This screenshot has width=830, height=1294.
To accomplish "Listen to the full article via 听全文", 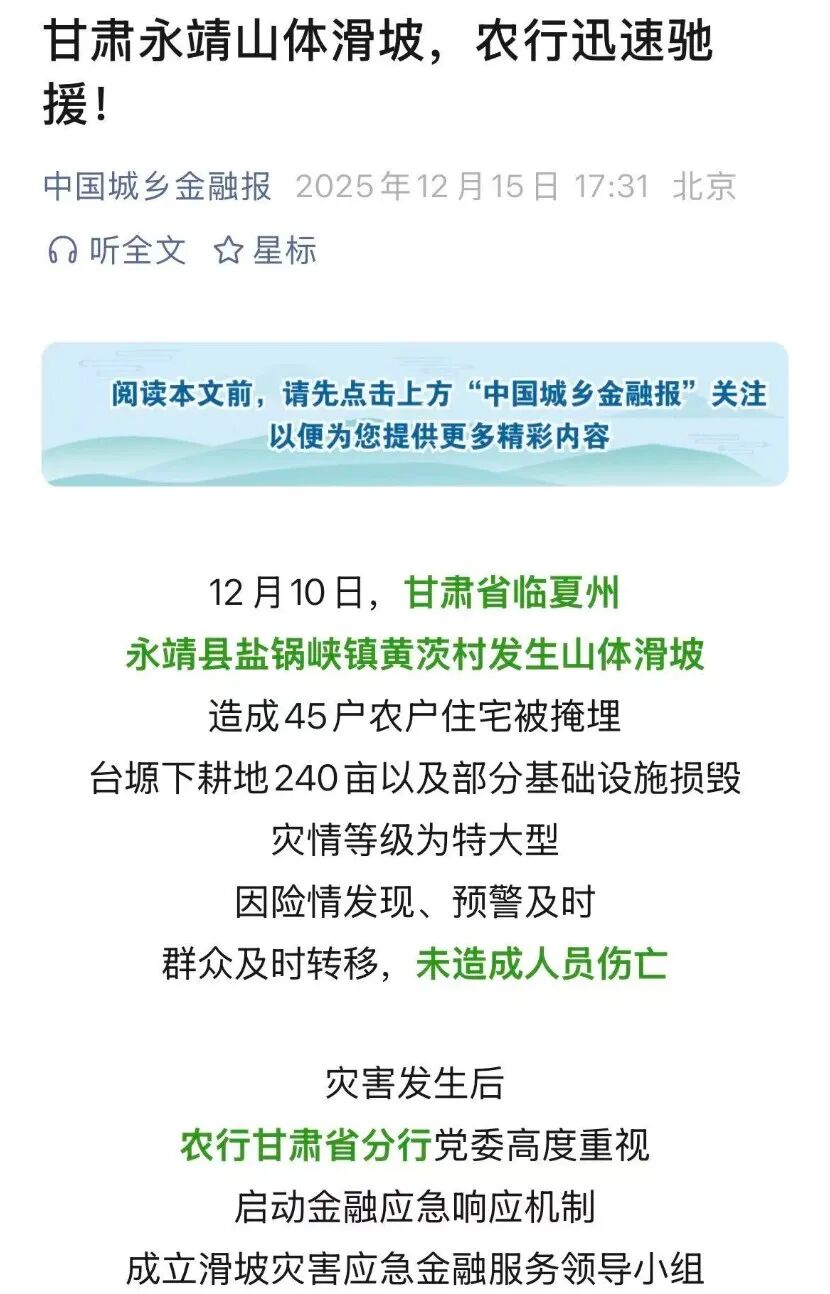I will tap(117, 250).
